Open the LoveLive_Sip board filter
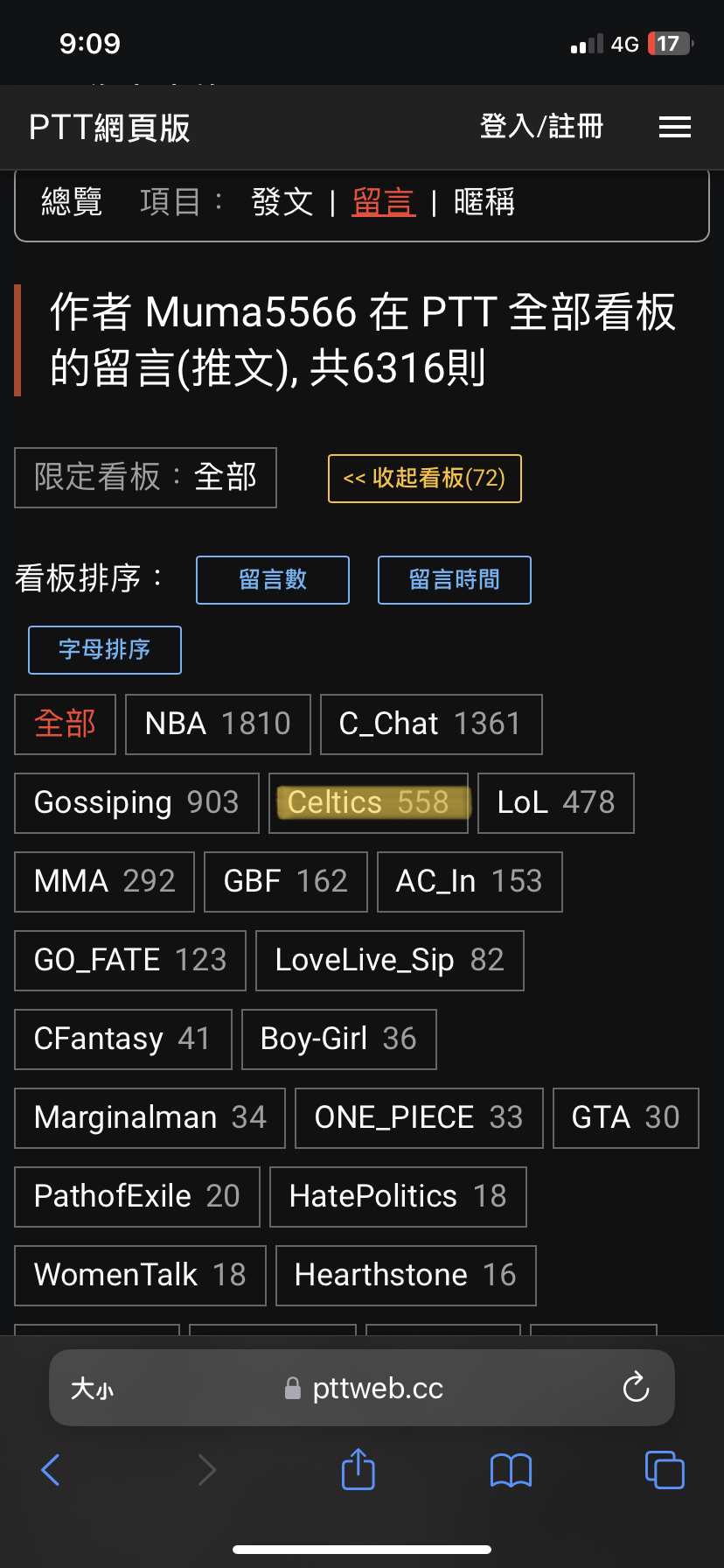Screen dimensions: 724x1568 tap(389, 961)
